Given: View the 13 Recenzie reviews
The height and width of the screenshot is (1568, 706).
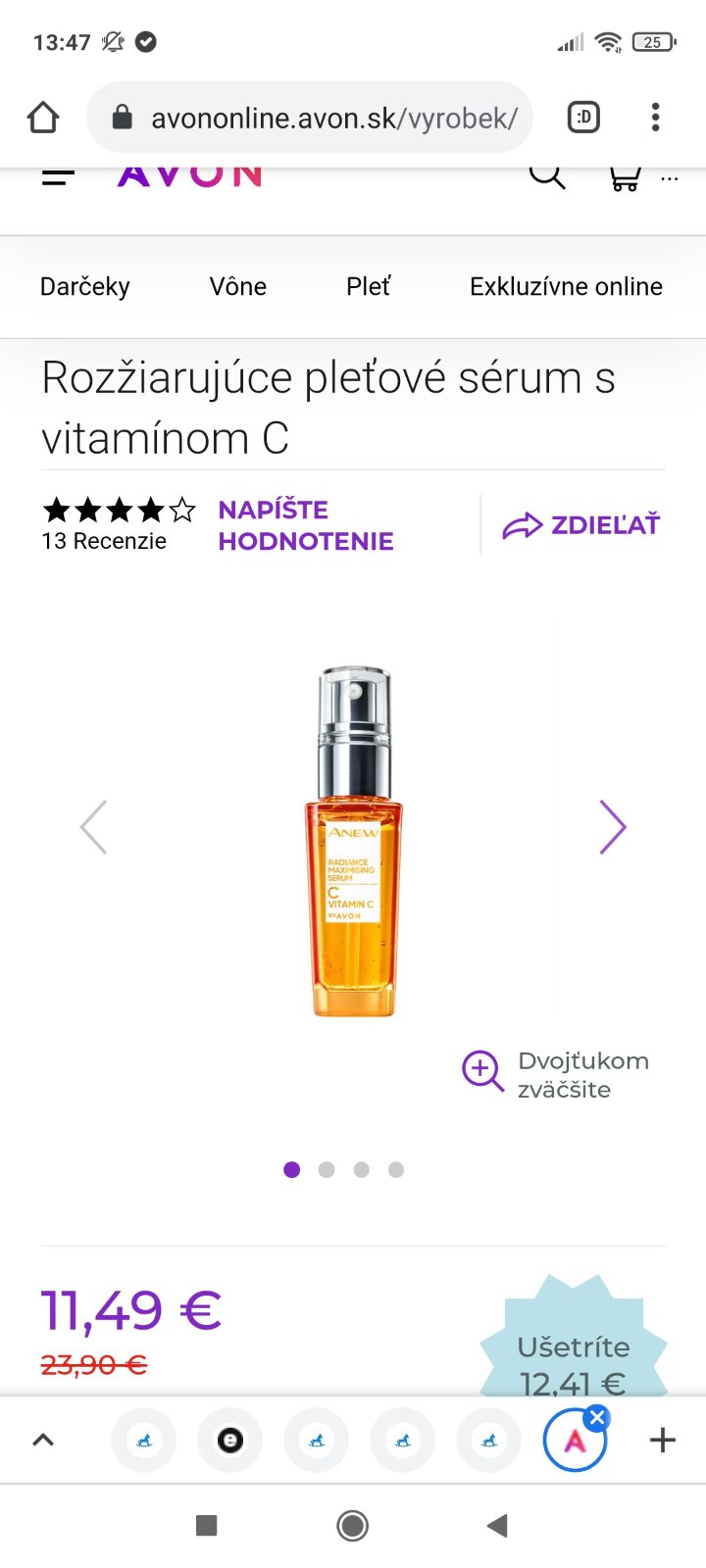Looking at the screenshot, I should point(104,541).
